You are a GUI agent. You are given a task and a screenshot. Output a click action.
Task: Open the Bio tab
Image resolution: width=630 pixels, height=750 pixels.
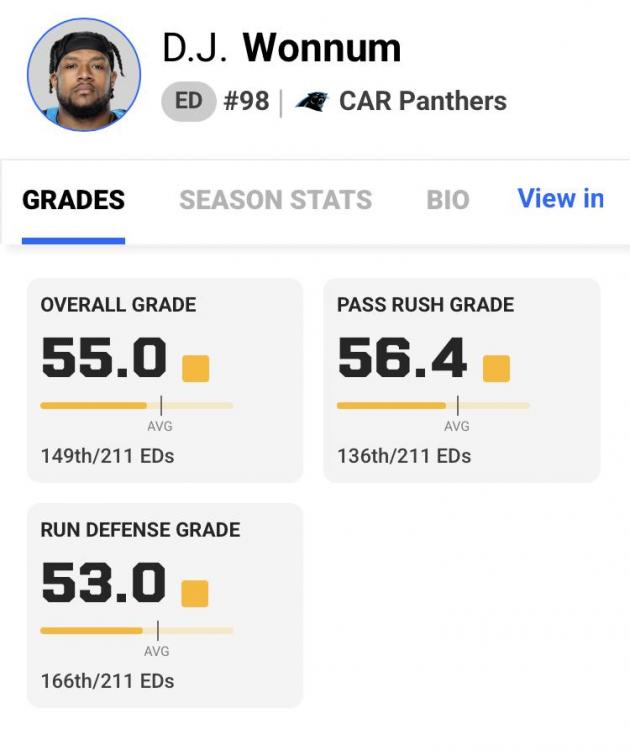point(447,200)
